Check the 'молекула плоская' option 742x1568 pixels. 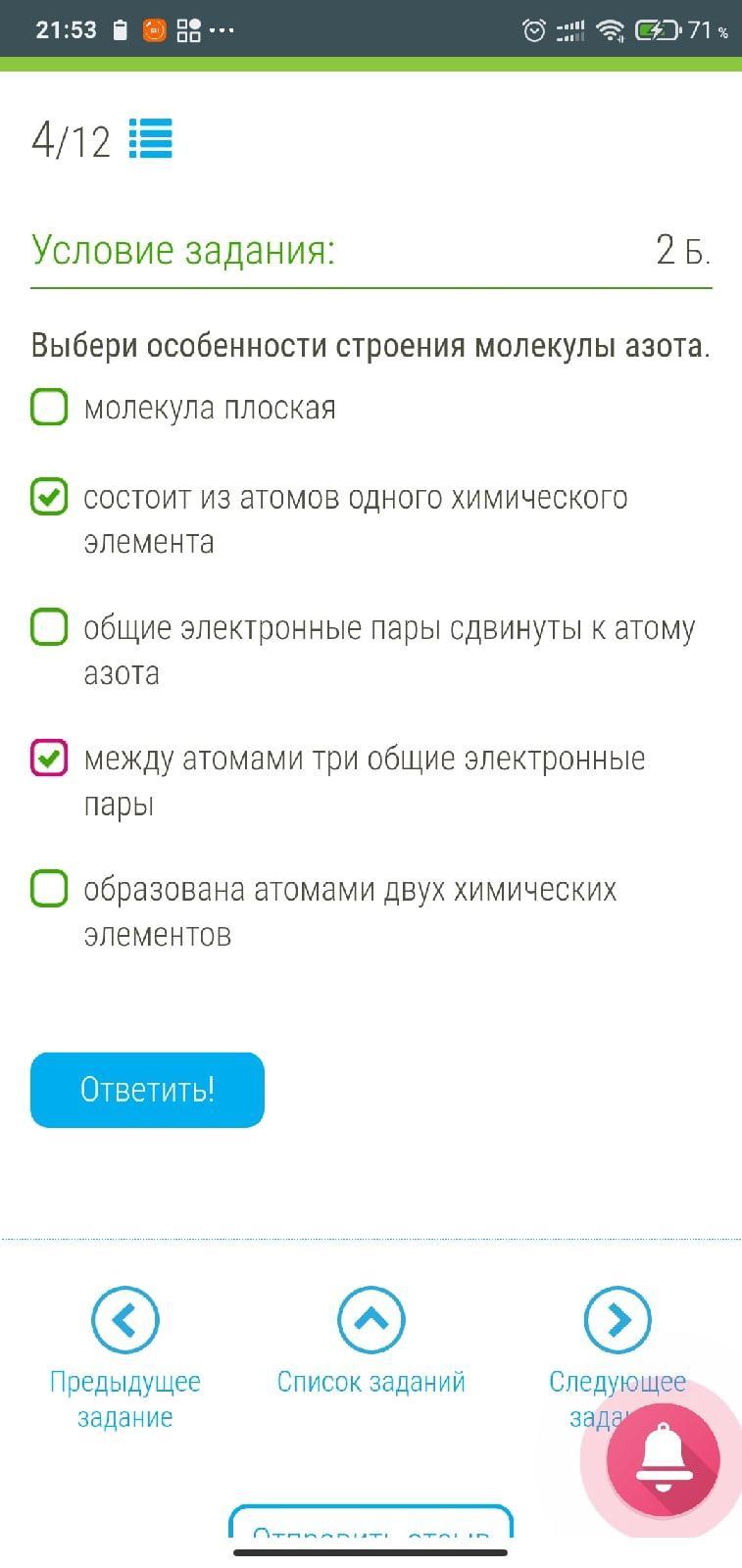[x=49, y=407]
